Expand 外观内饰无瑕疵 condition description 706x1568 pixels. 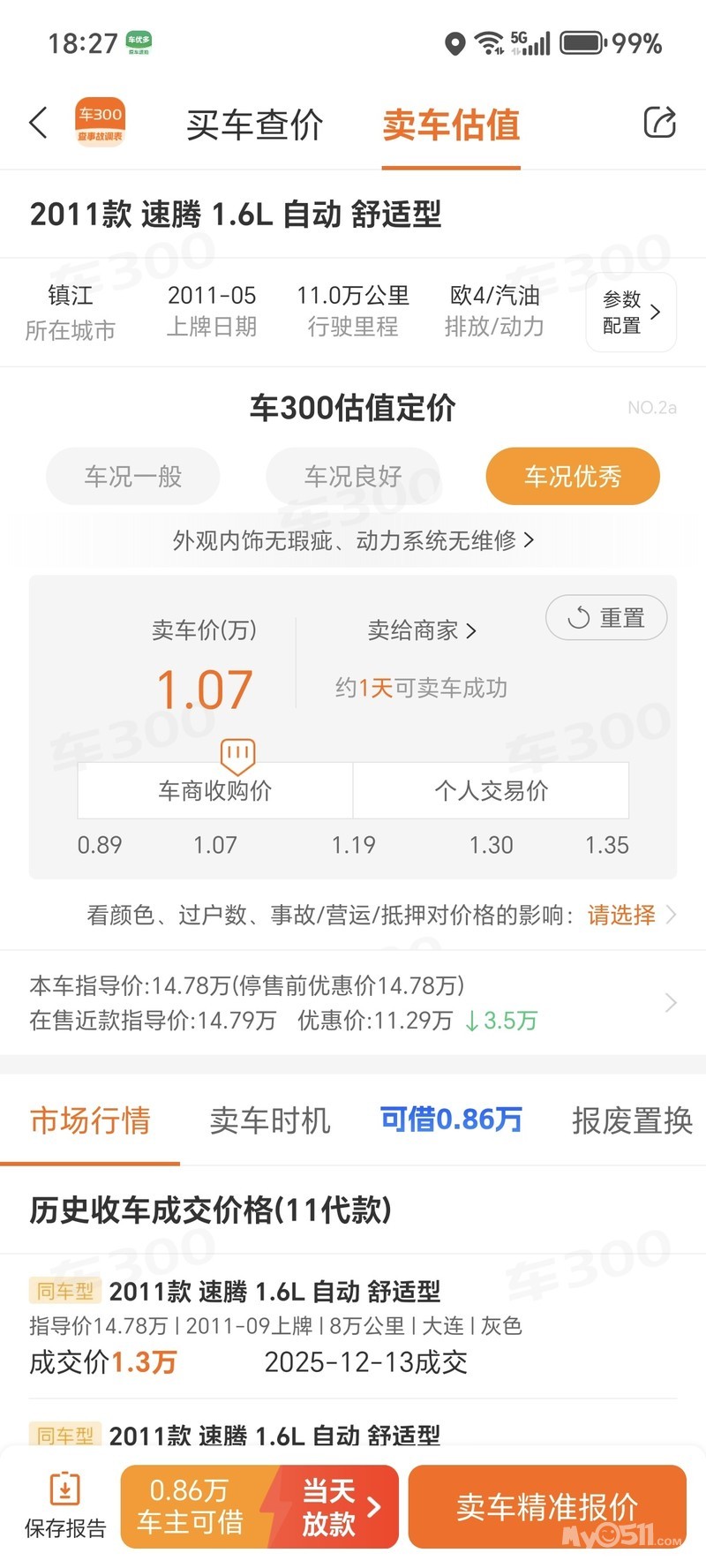coord(353,540)
